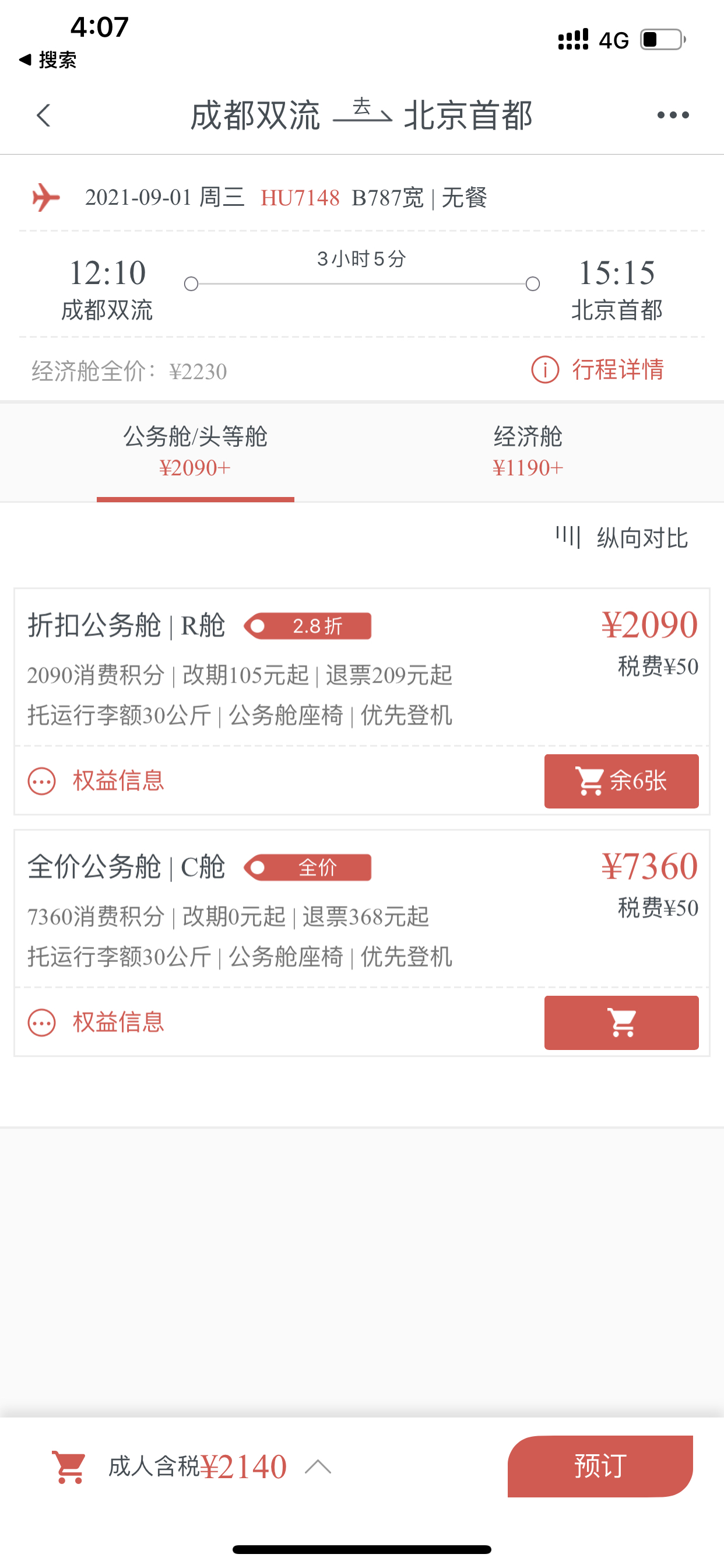Open 纵向对比 vertical comparison
The width and height of the screenshot is (724, 1568).
[622, 538]
